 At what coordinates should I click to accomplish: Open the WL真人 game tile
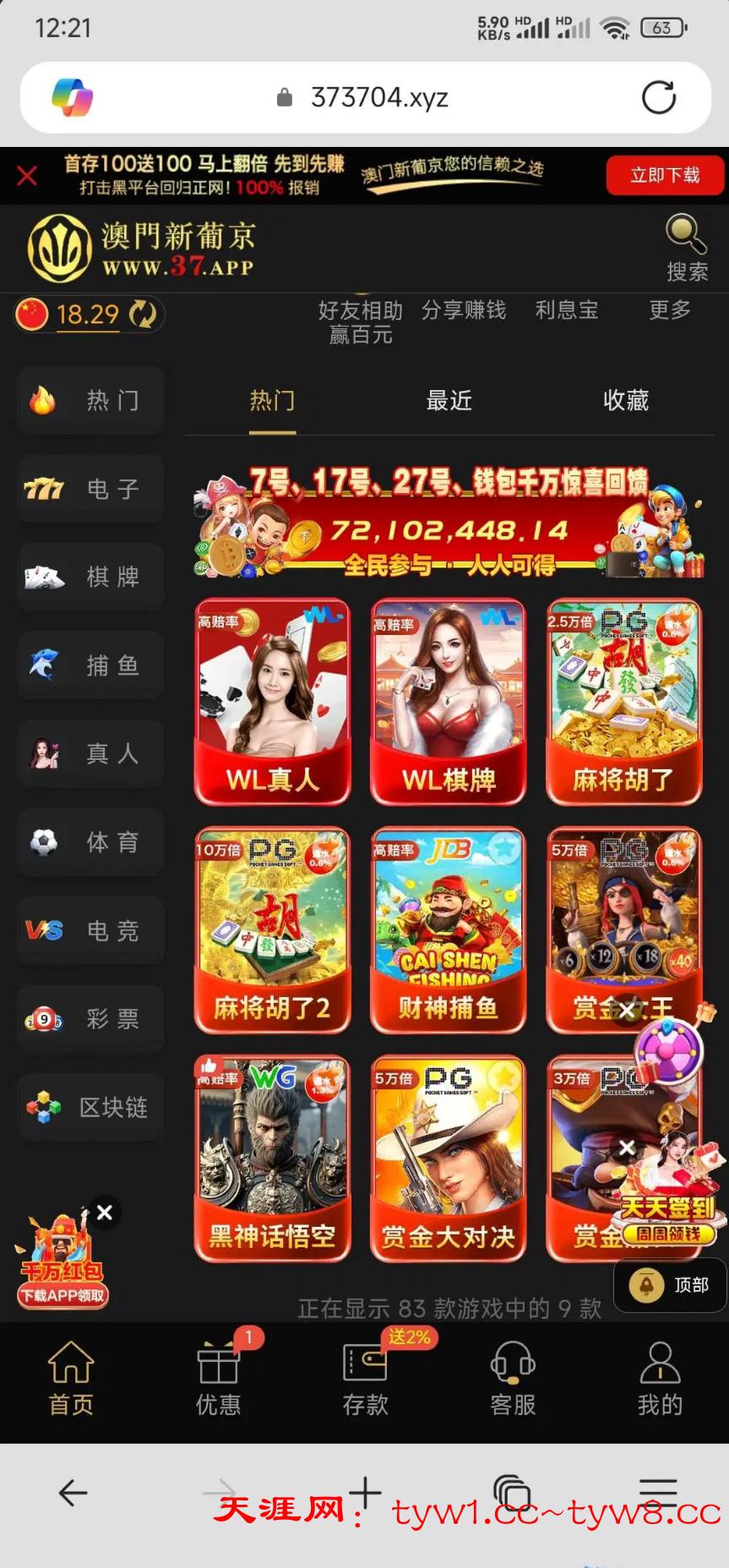(272, 702)
